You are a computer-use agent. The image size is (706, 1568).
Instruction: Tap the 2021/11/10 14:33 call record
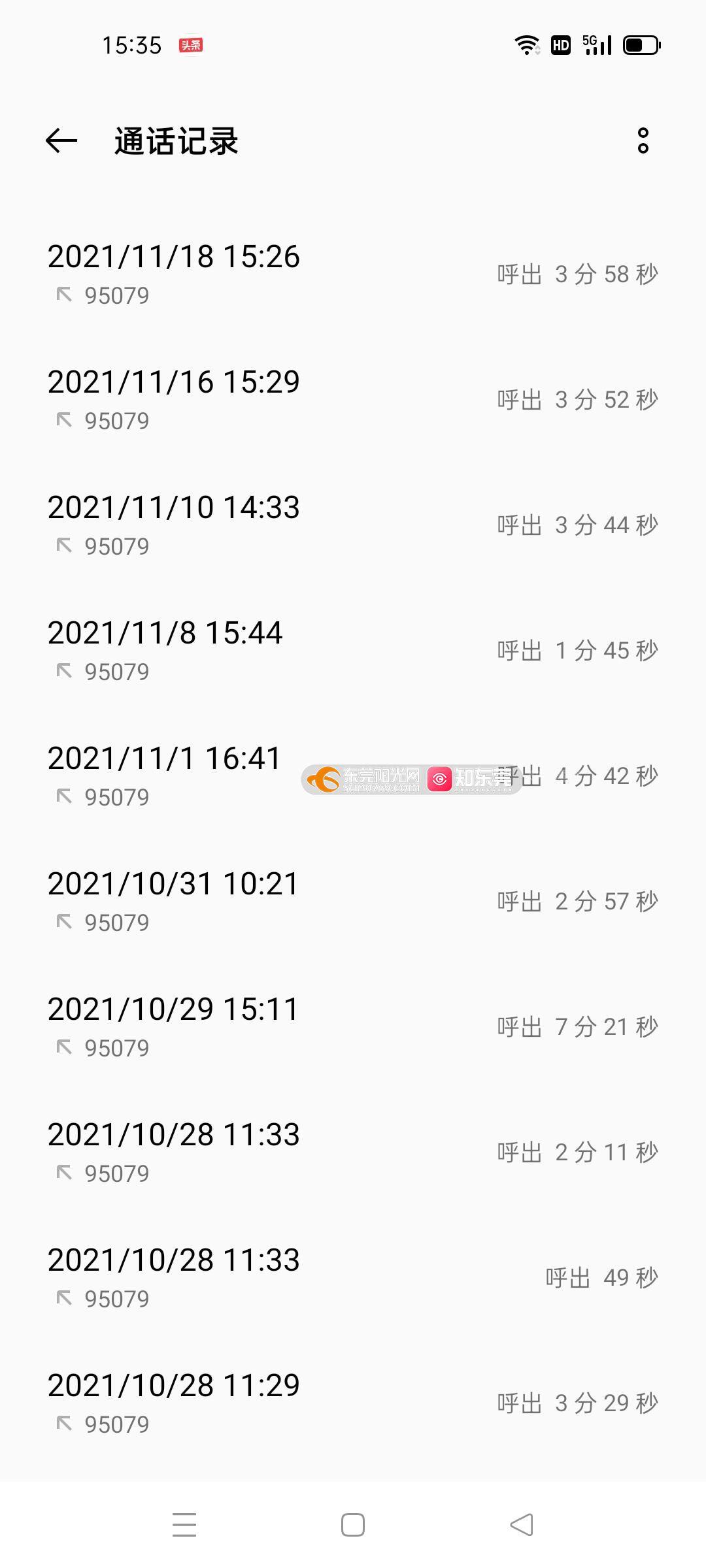point(353,525)
